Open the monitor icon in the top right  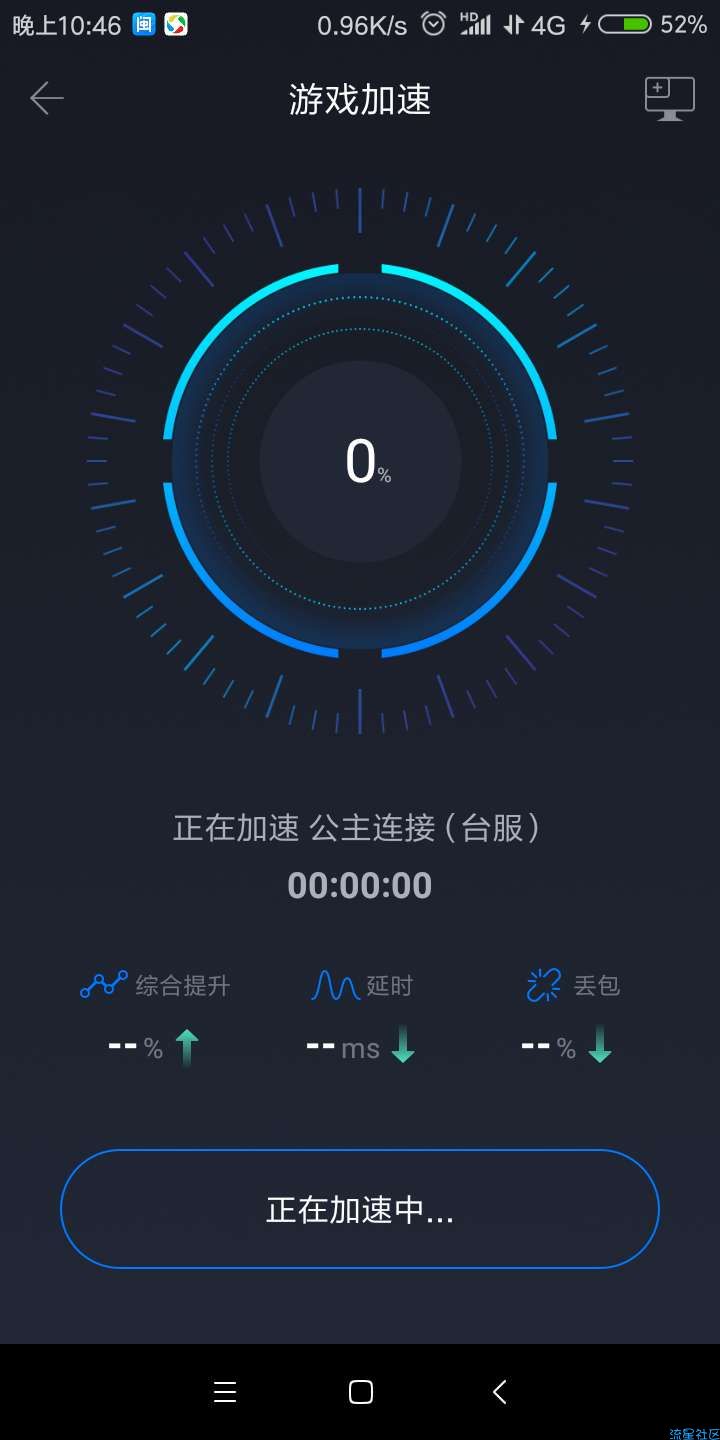669,99
